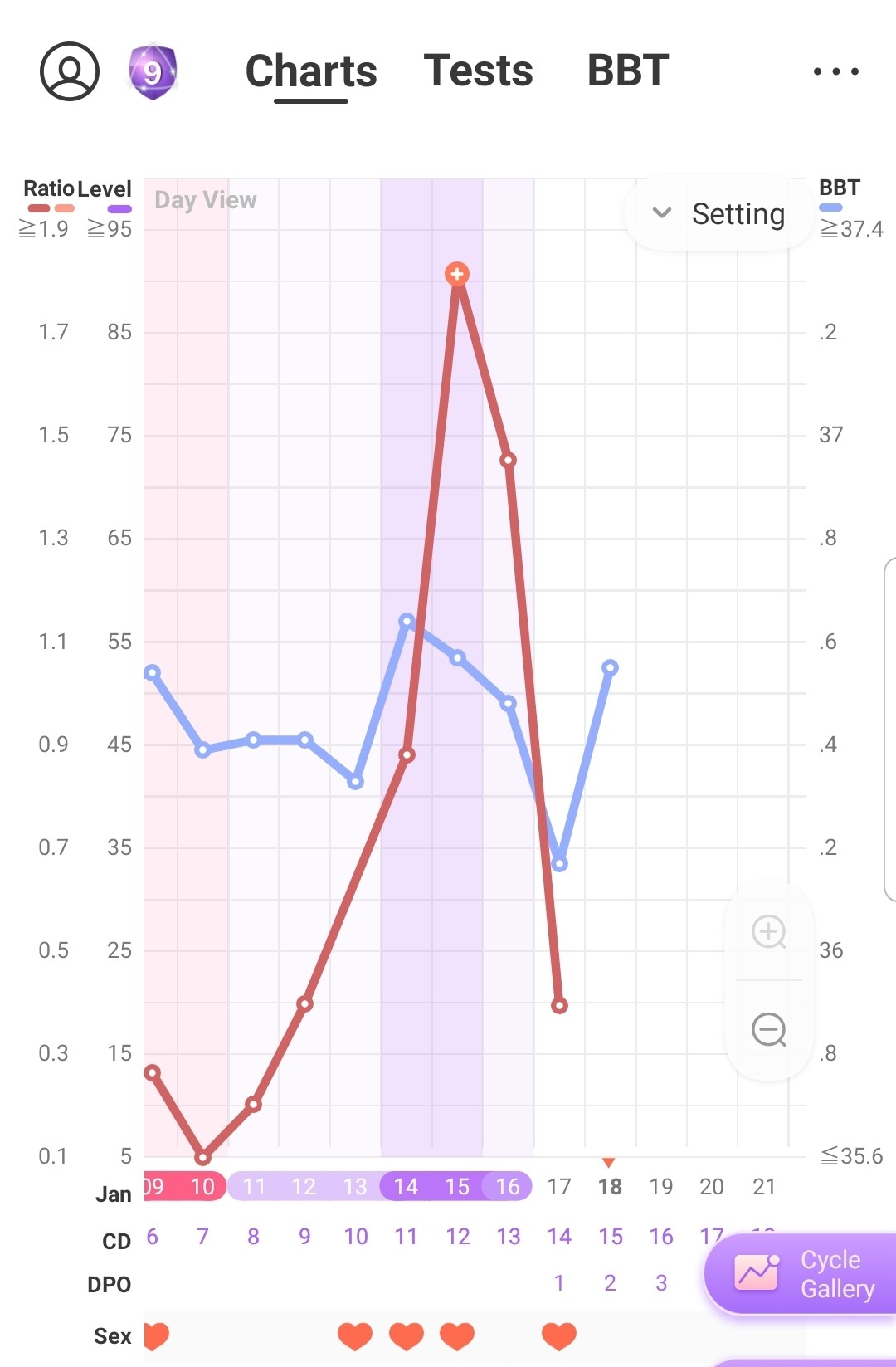Screen dimensions: 896x1367
Task: Open the three-dot overflow menu
Action: (x=835, y=71)
